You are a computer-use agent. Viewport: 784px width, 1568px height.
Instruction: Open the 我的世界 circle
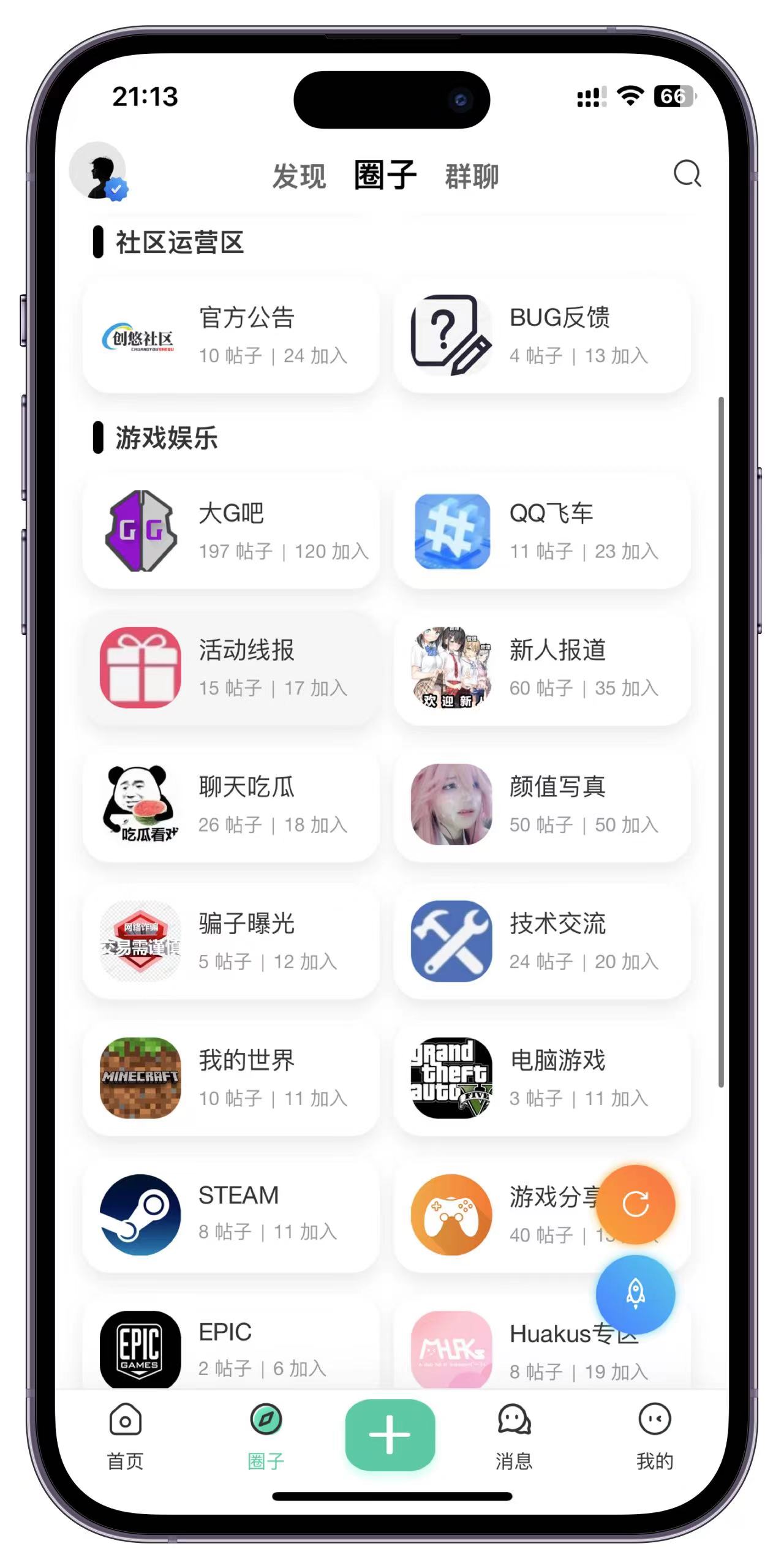point(231,1078)
